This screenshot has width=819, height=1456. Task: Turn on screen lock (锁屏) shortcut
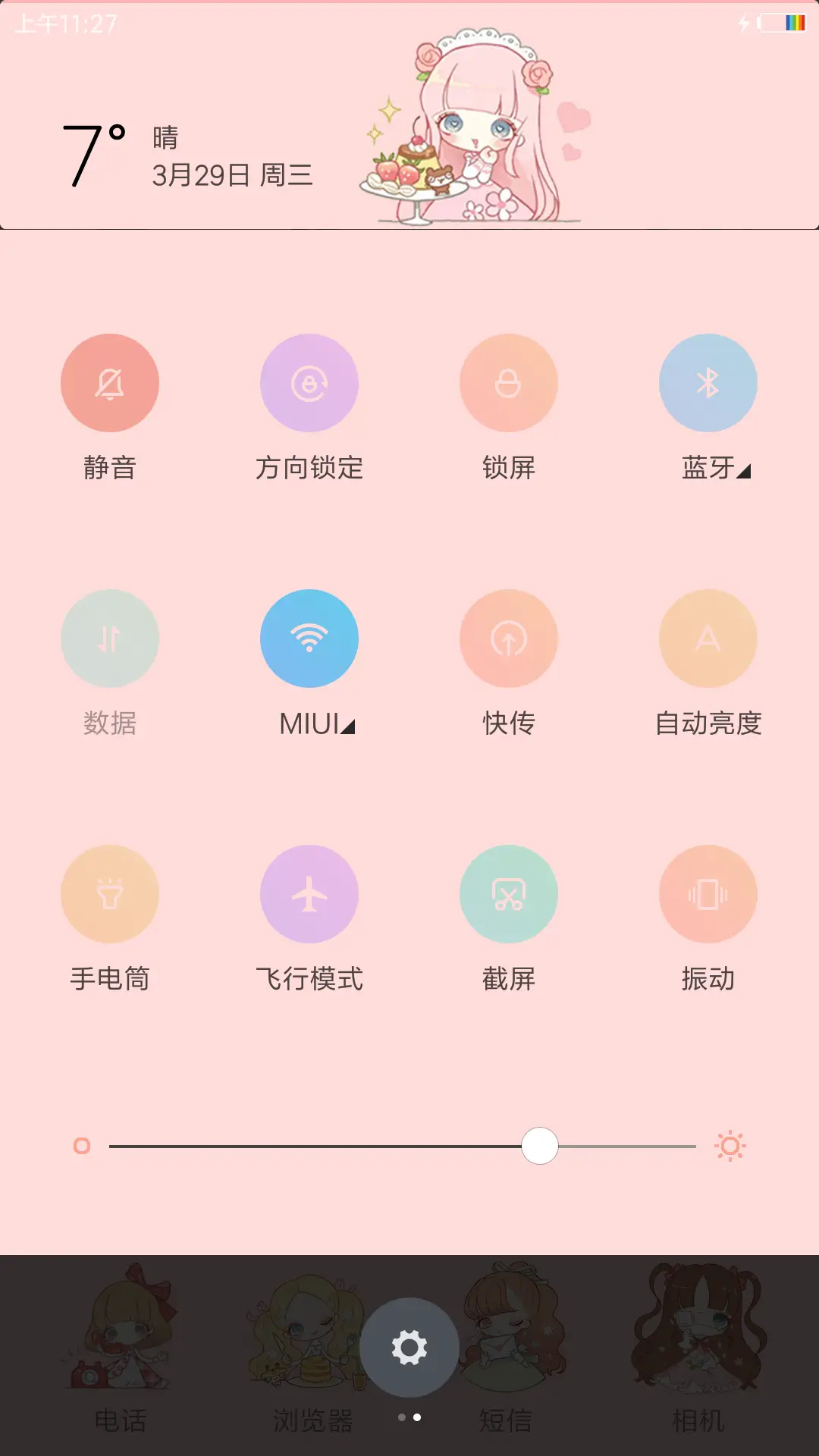509,383
